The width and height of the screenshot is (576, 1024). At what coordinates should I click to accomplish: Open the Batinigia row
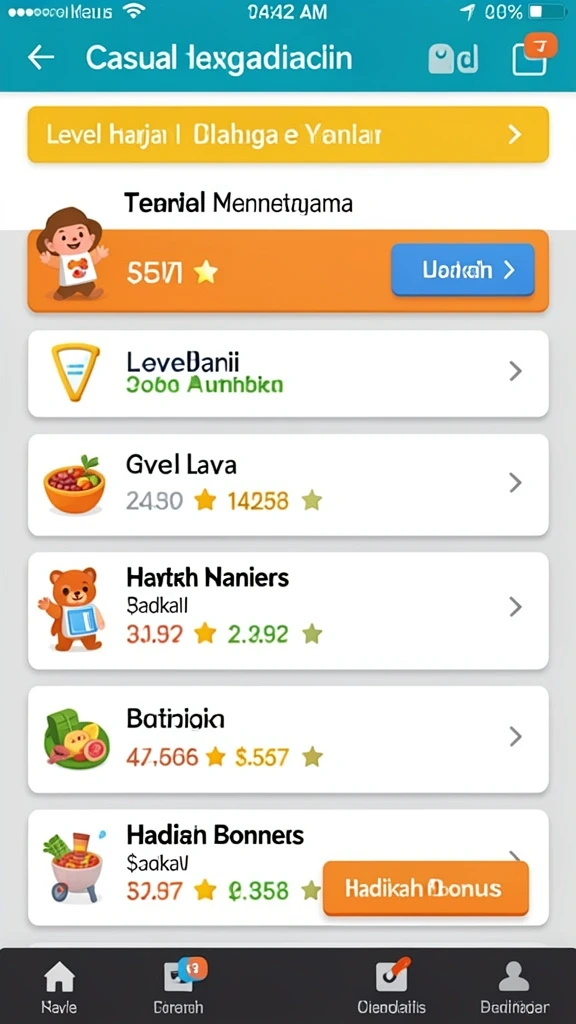pyautogui.click(x=288, y=739)
